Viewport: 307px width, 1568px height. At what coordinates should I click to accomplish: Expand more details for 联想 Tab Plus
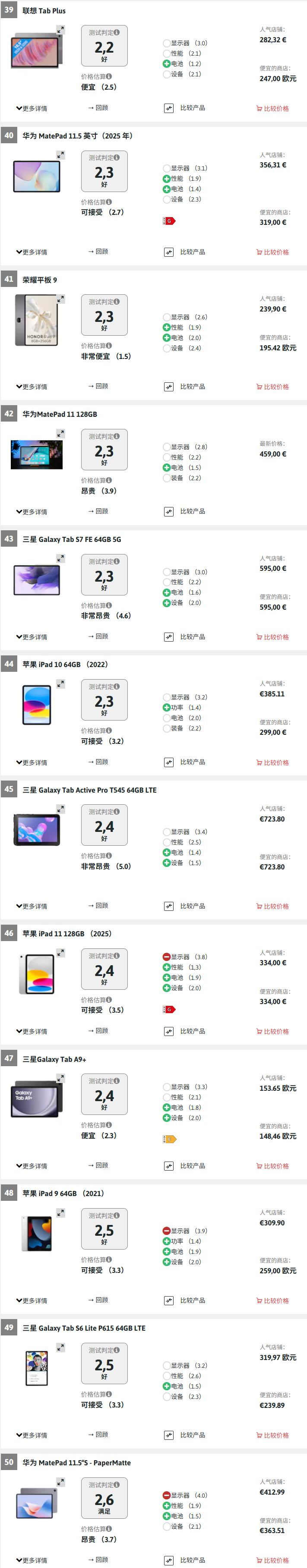[32, 108]
